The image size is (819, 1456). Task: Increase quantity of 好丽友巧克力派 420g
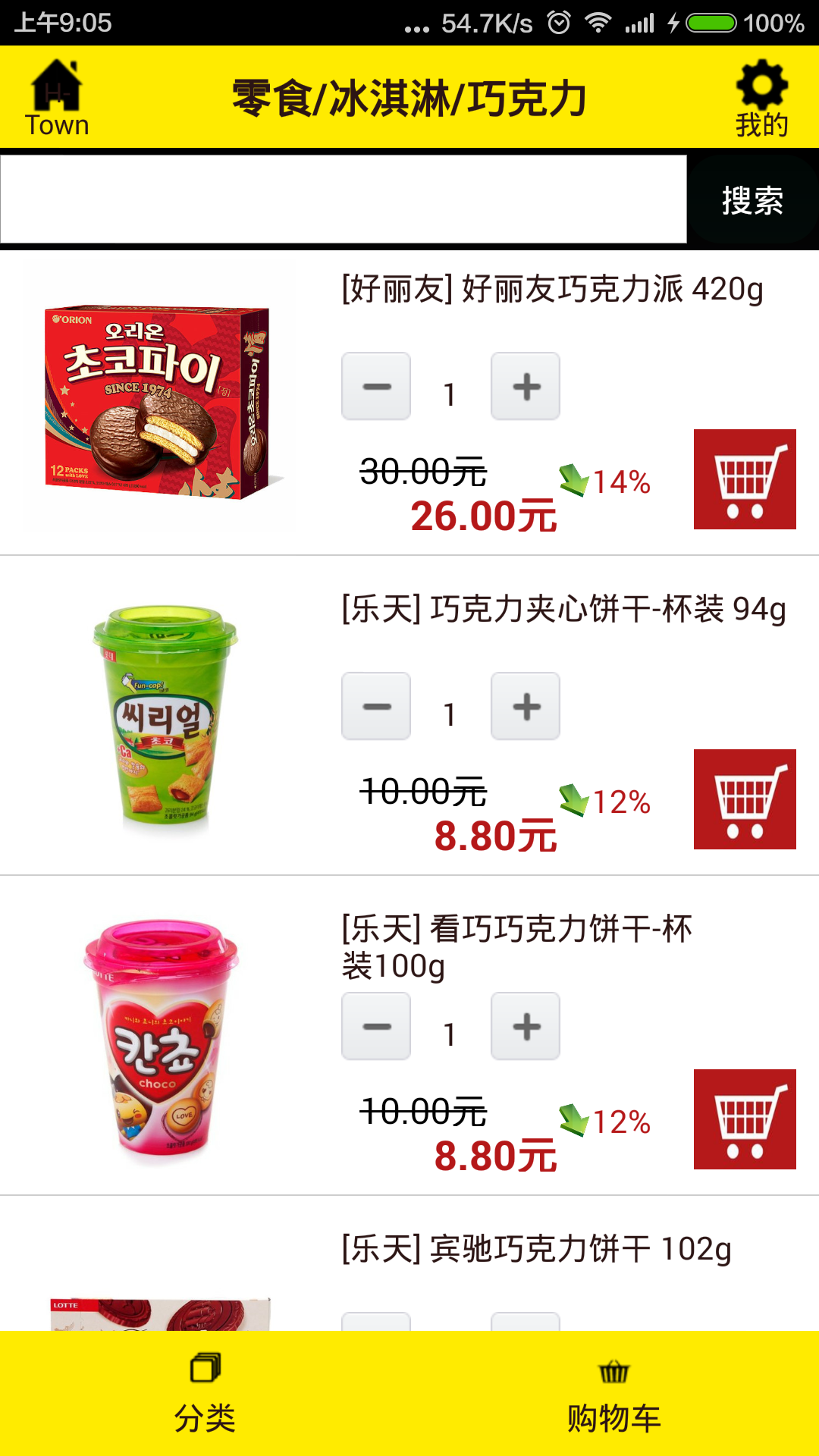click(526, 386)
